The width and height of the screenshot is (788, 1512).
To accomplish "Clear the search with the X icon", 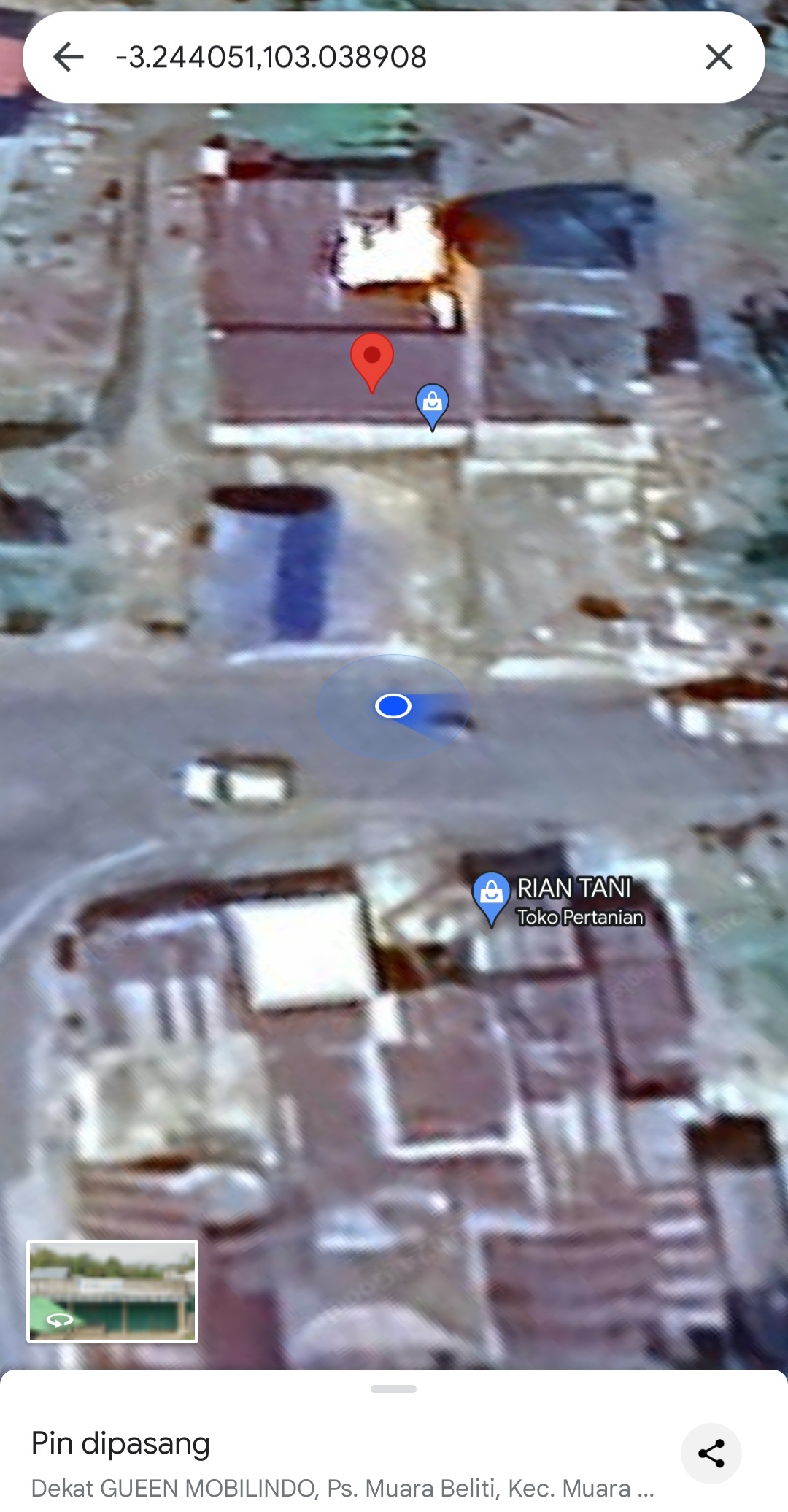I will coord(719,57).
